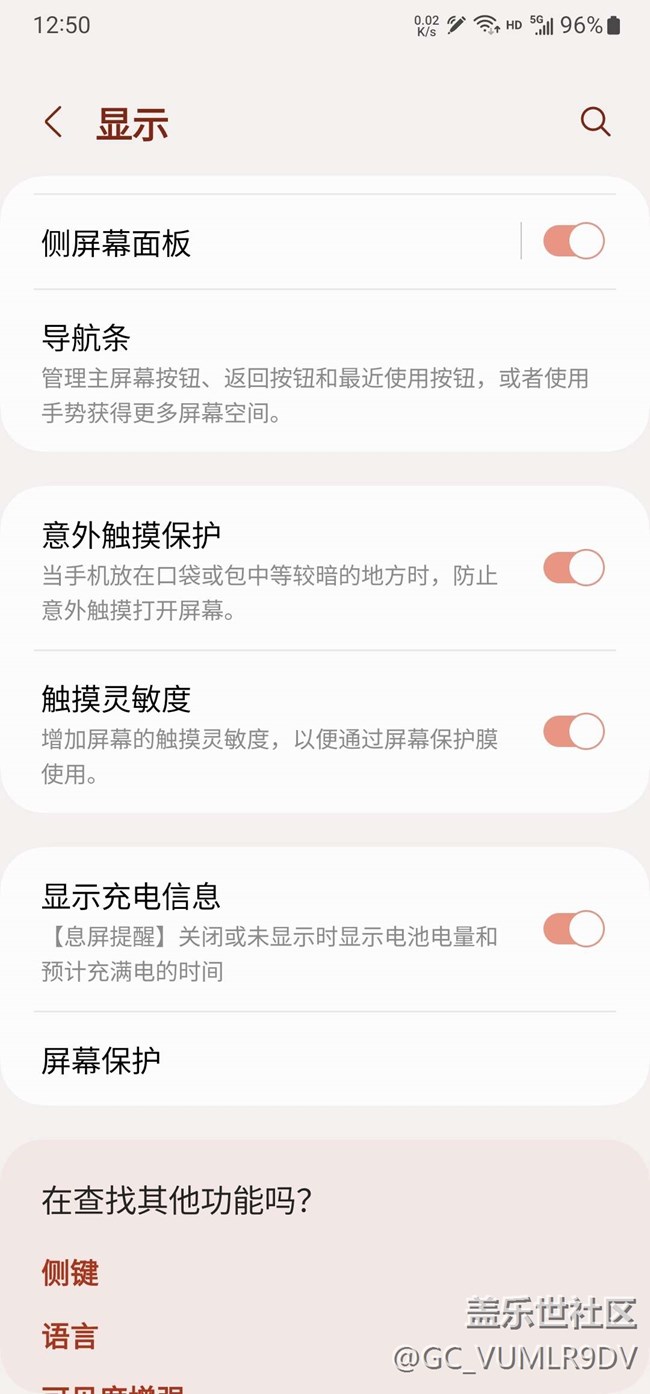
Task: Open the search icon in the header
Action: 595,122
